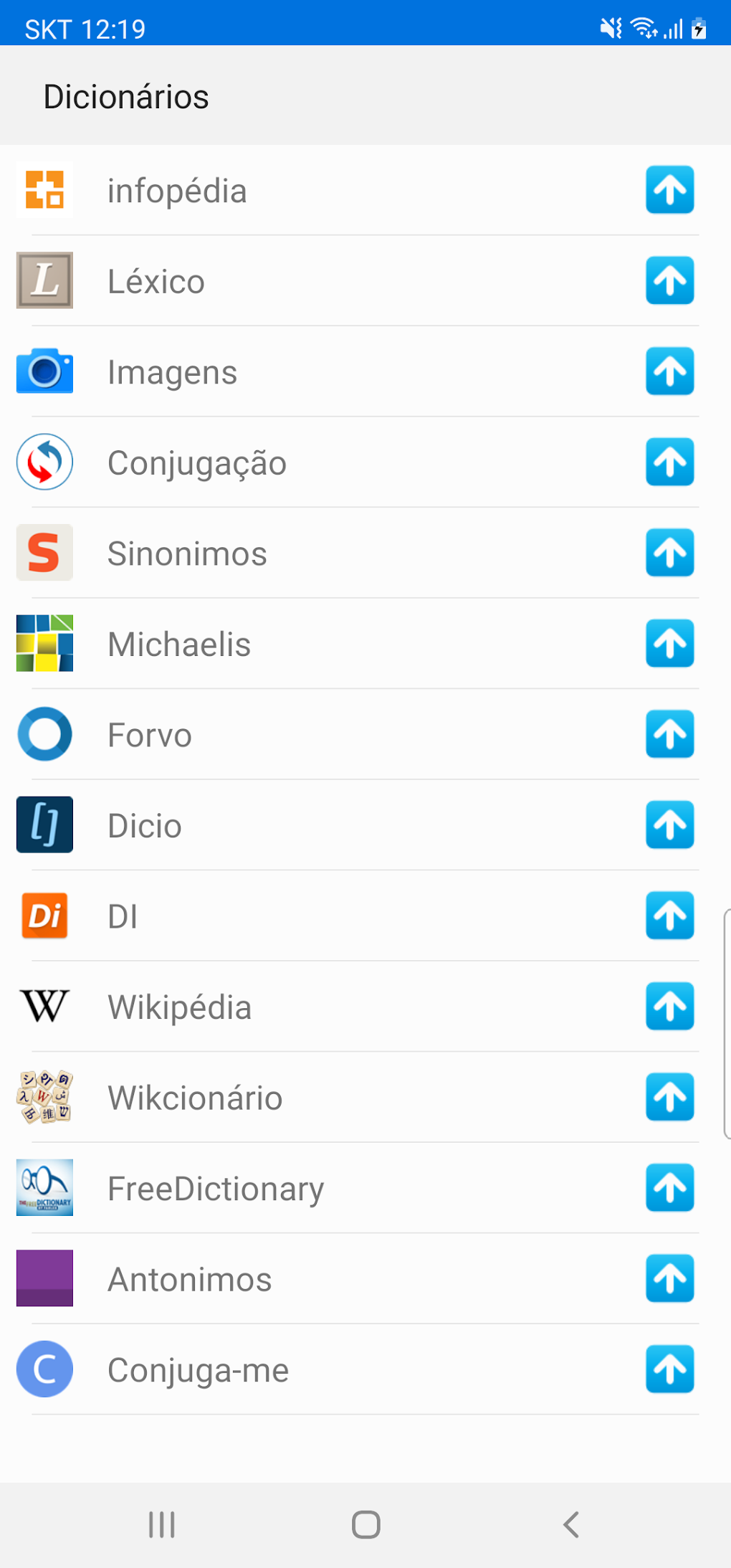Select the Sinonimos 'S' icon
The width and height of the screenshot is (731, 1568).
[x=44, y=553]
